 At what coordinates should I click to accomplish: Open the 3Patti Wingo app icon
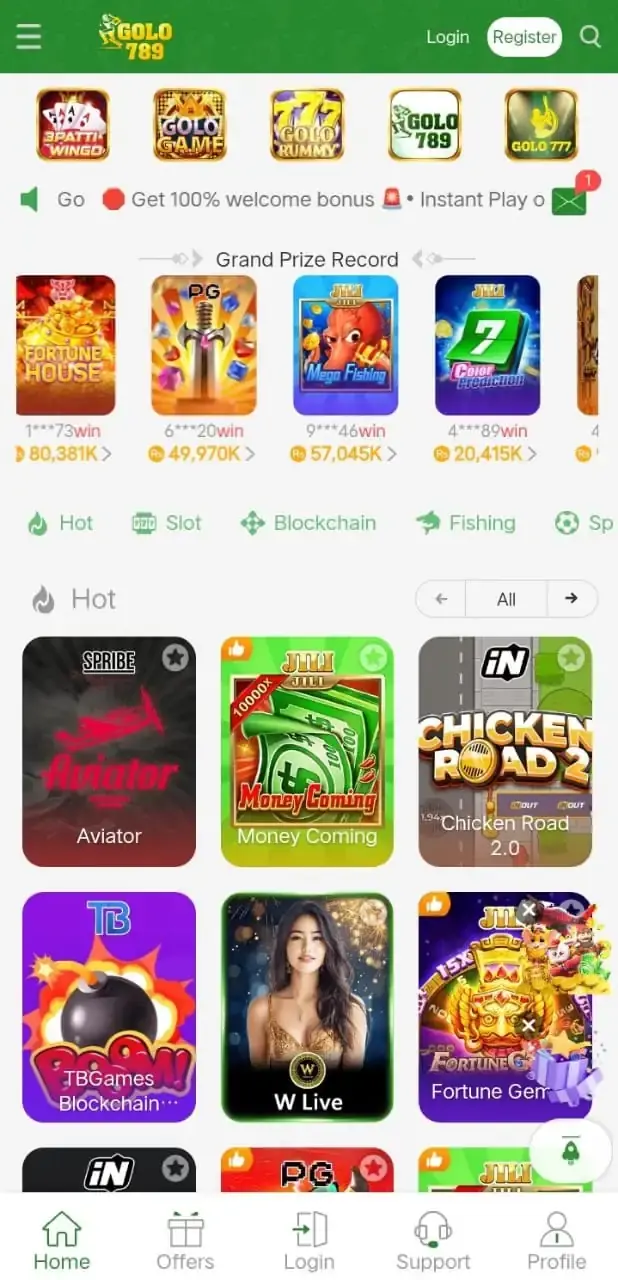(x=72, y=125)
